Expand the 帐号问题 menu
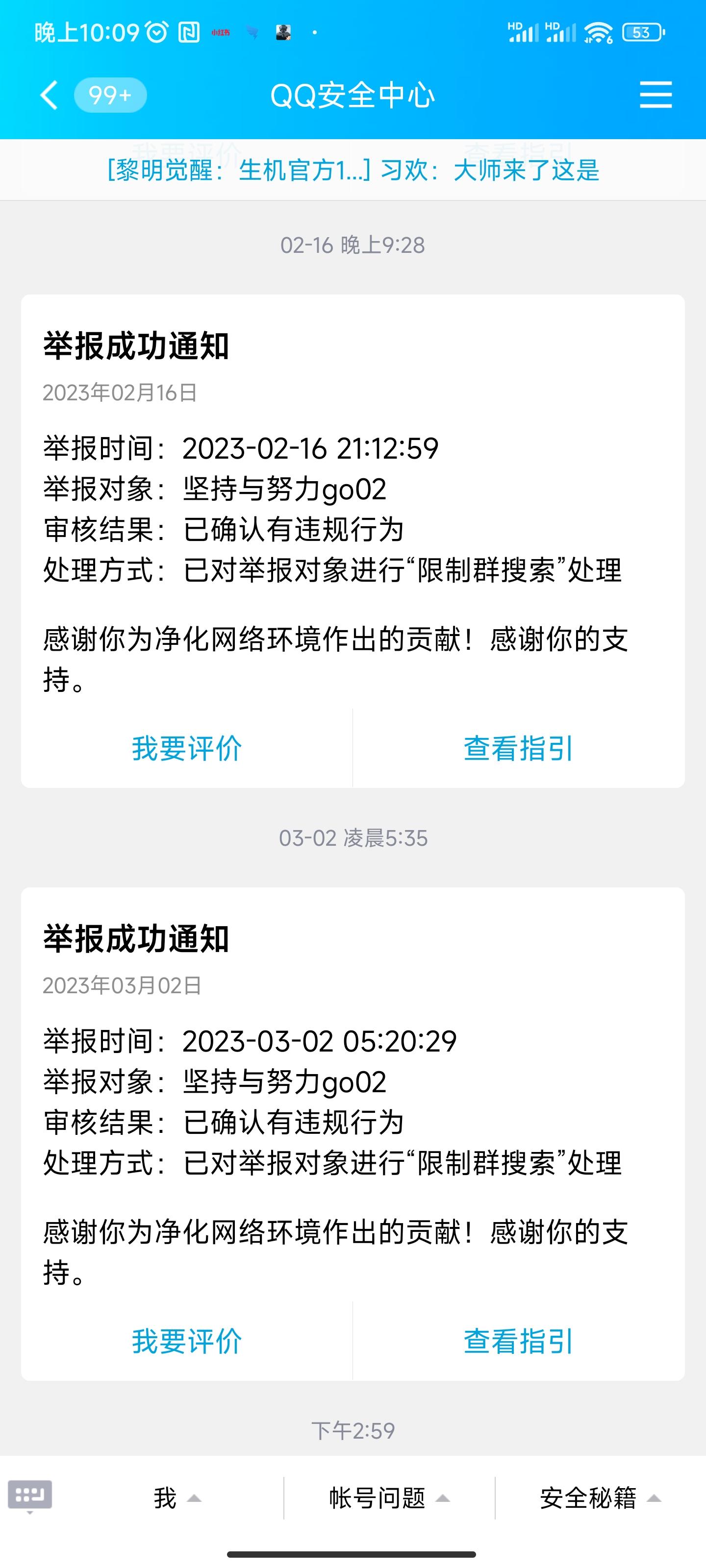Image resolution: width=706 pixels, height=1568 pixels. click(389, 1498)
